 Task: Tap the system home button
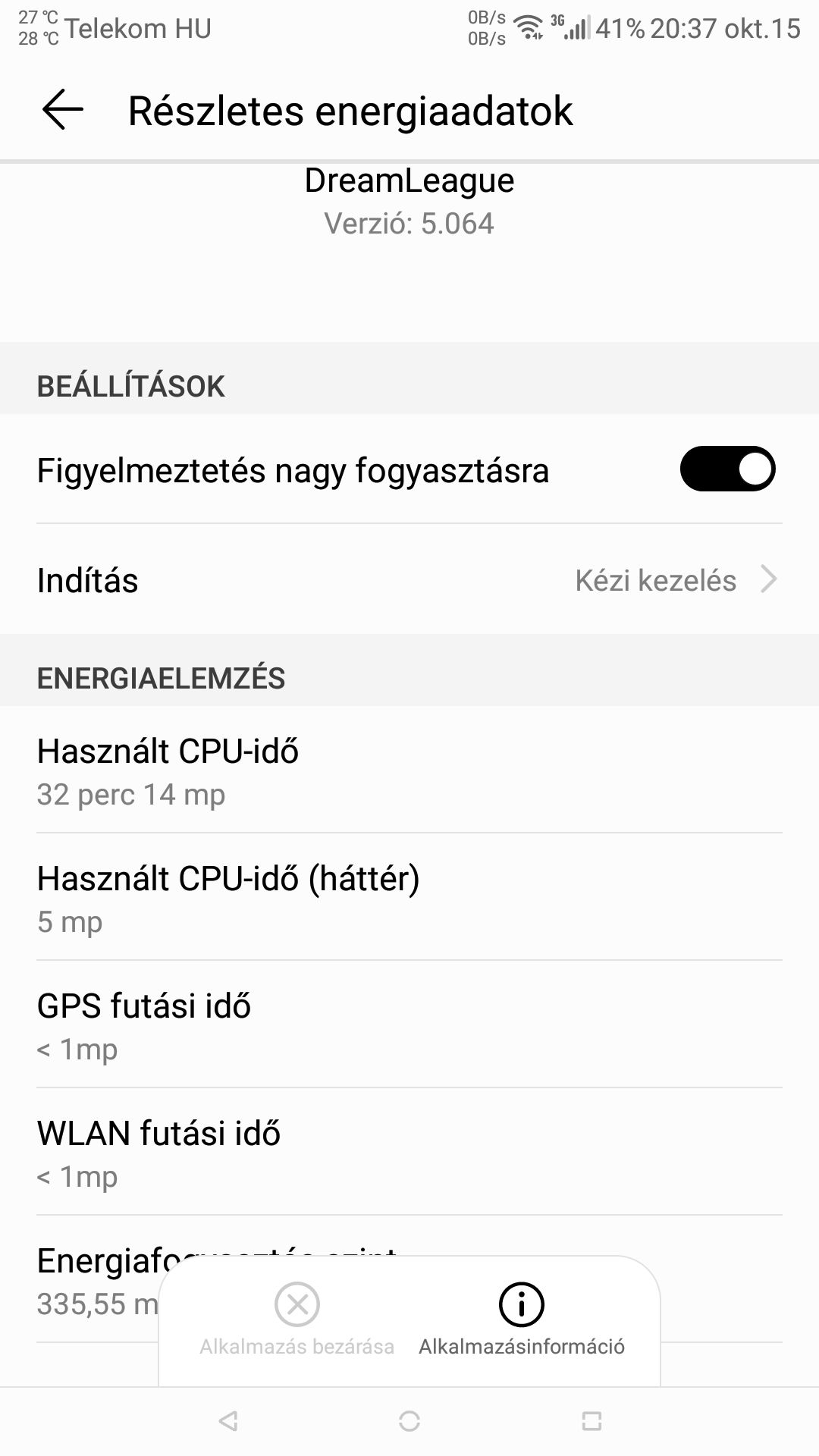pyautogui.click(x=409, y=1421)
